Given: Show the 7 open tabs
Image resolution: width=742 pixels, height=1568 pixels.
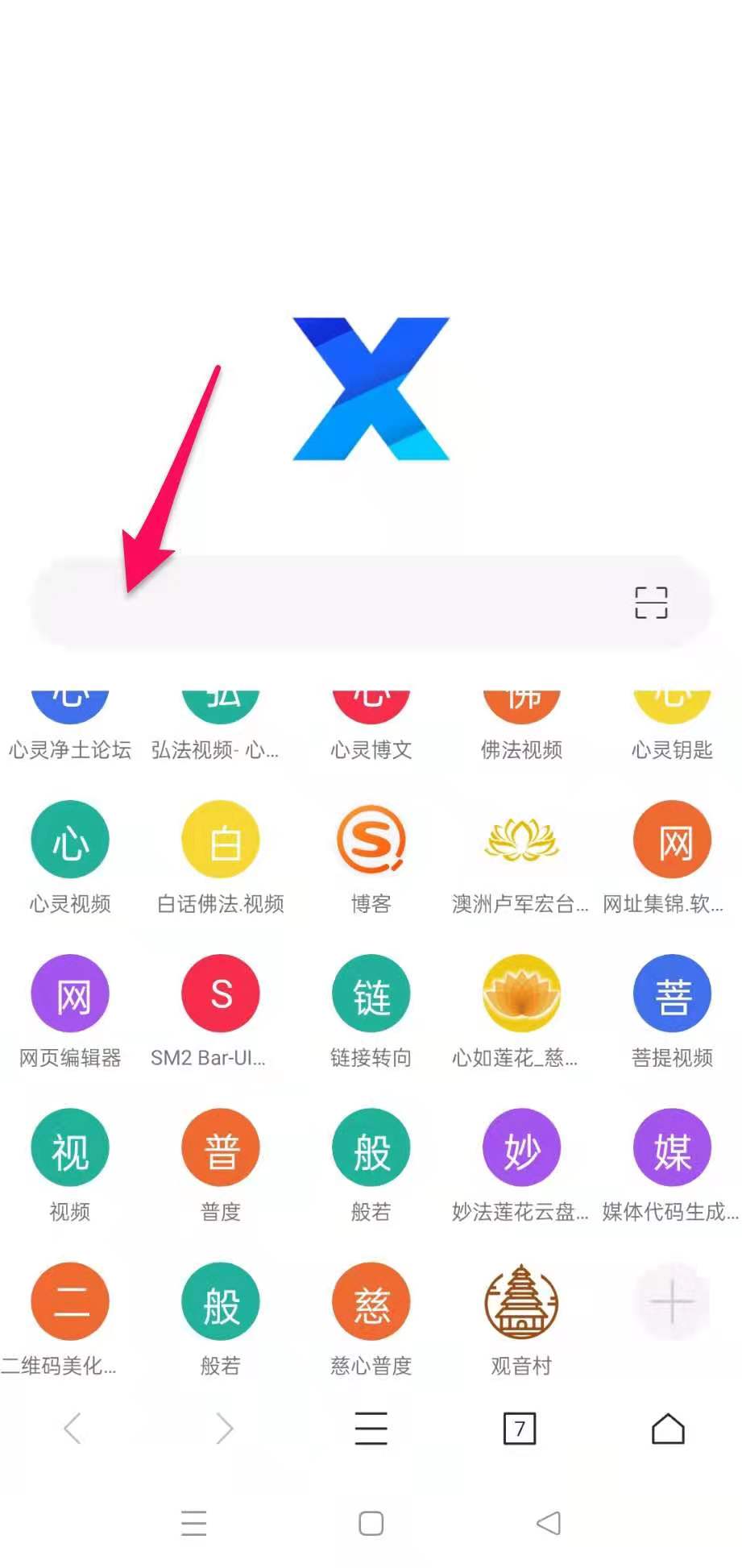Looking at the screenshot, I should pyautogui.click(x=520, y=1429).
